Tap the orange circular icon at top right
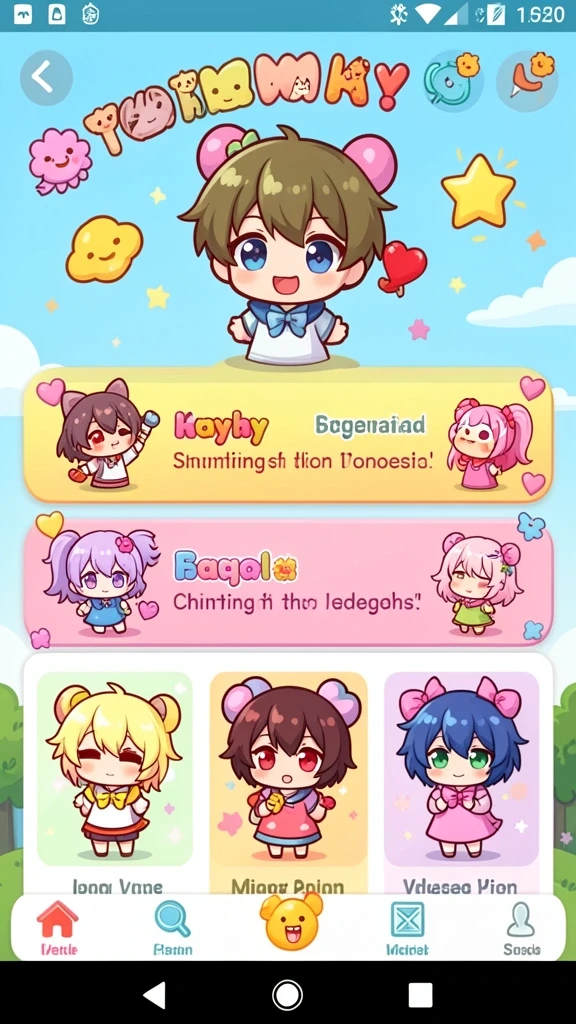This screenshot has width=576, height=1024. click(528, 81)
